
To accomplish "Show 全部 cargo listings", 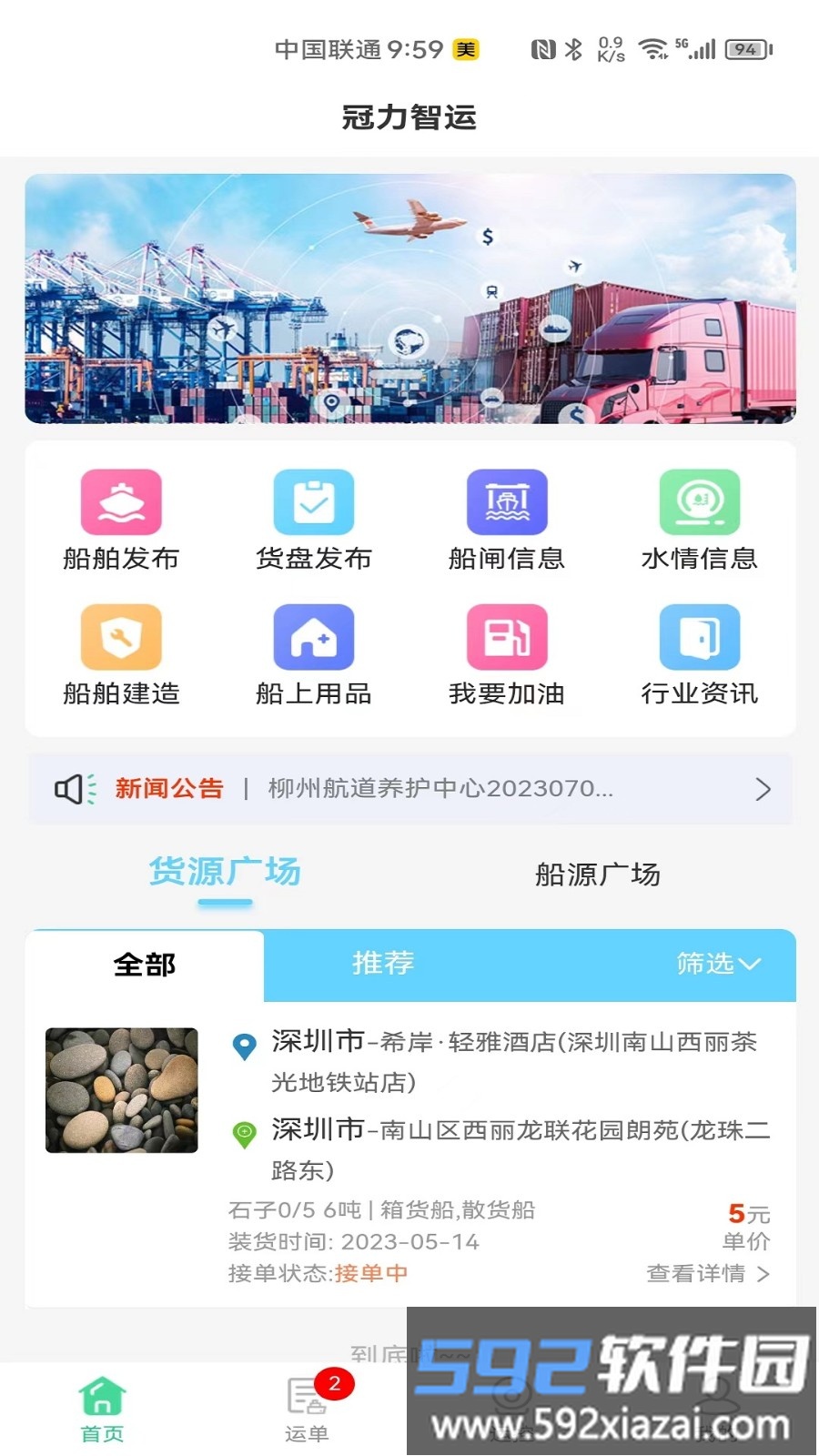I will click(145, 965).
